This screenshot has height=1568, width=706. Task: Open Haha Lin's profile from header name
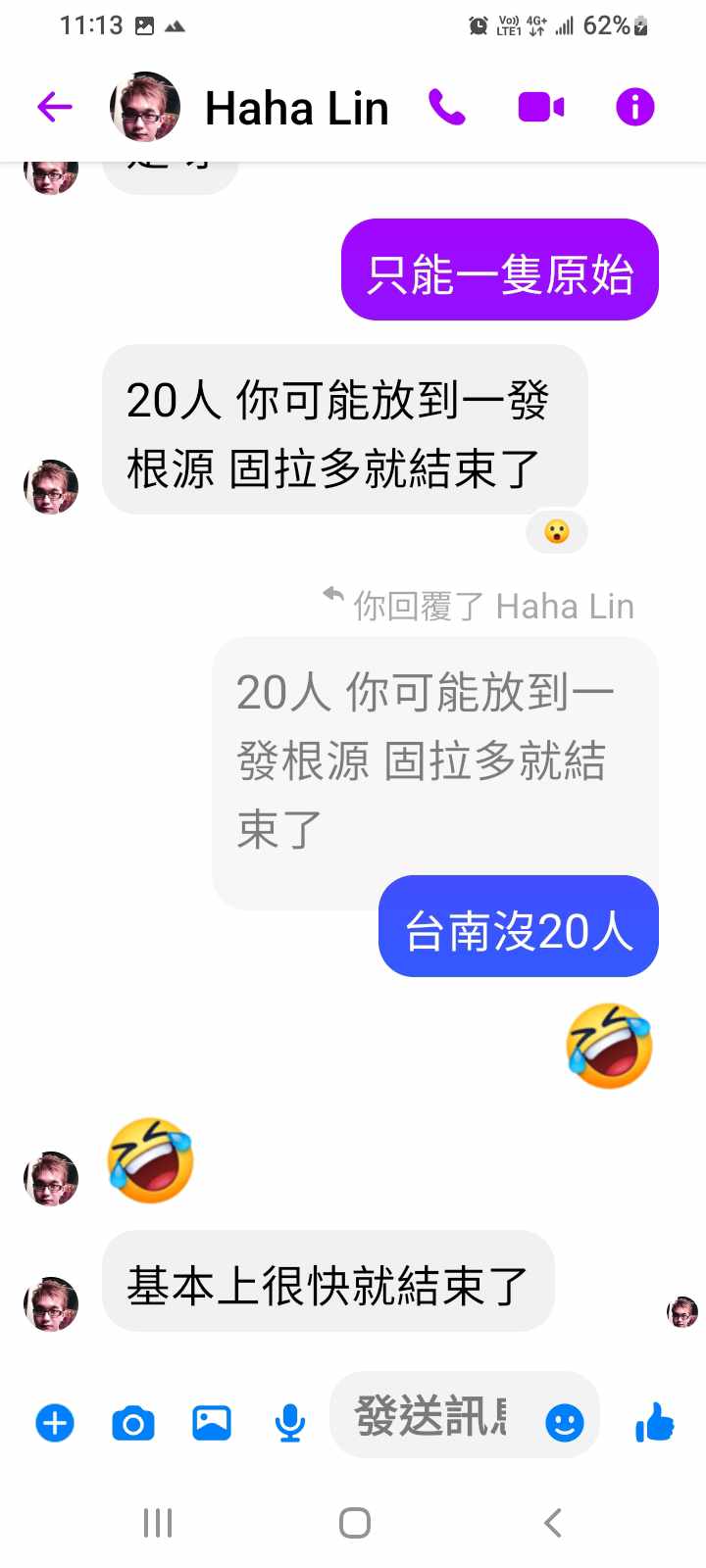(x=296, y=108)
